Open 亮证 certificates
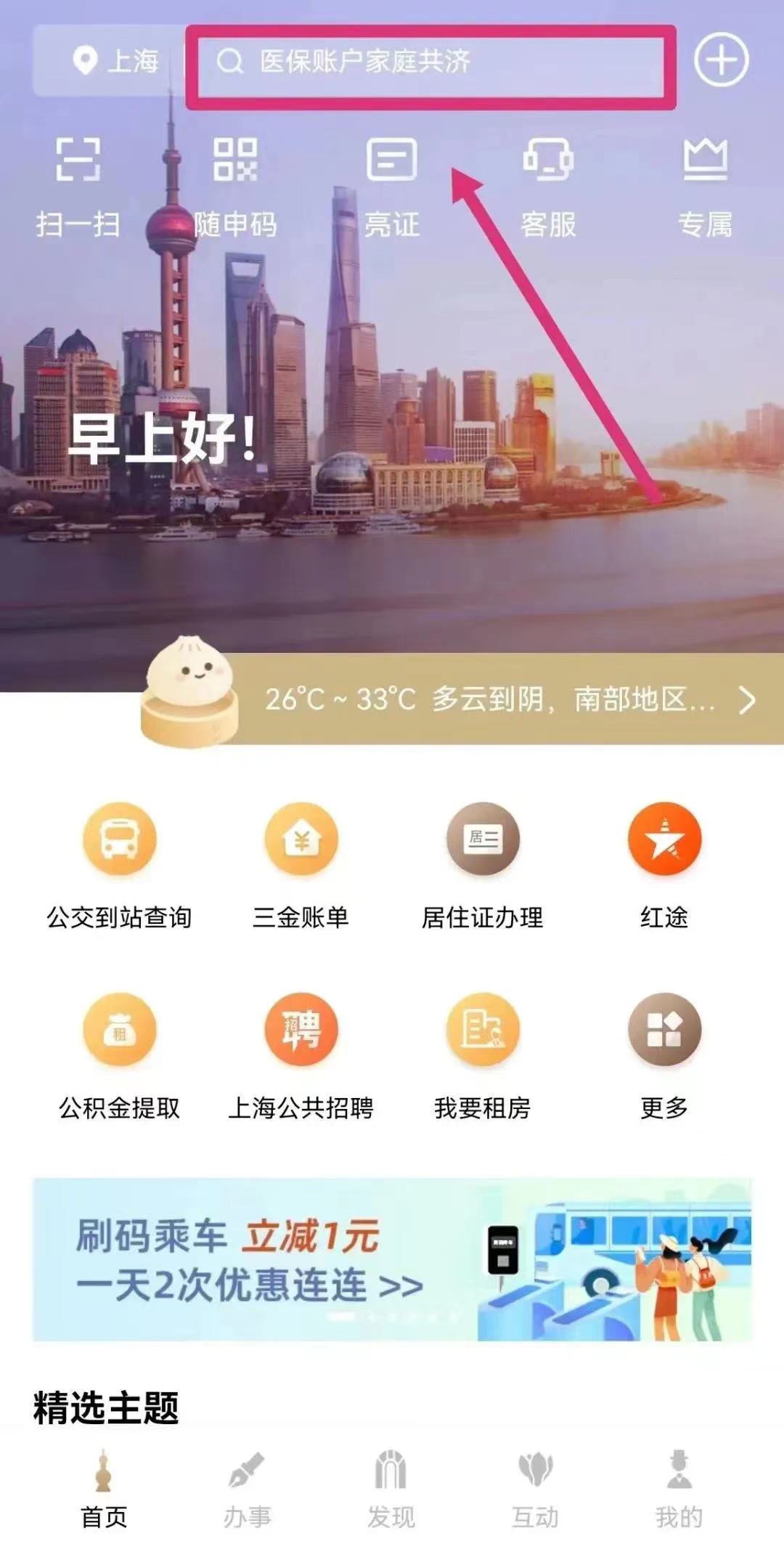The image size is (784, 1544). click(x=392, y=185)
